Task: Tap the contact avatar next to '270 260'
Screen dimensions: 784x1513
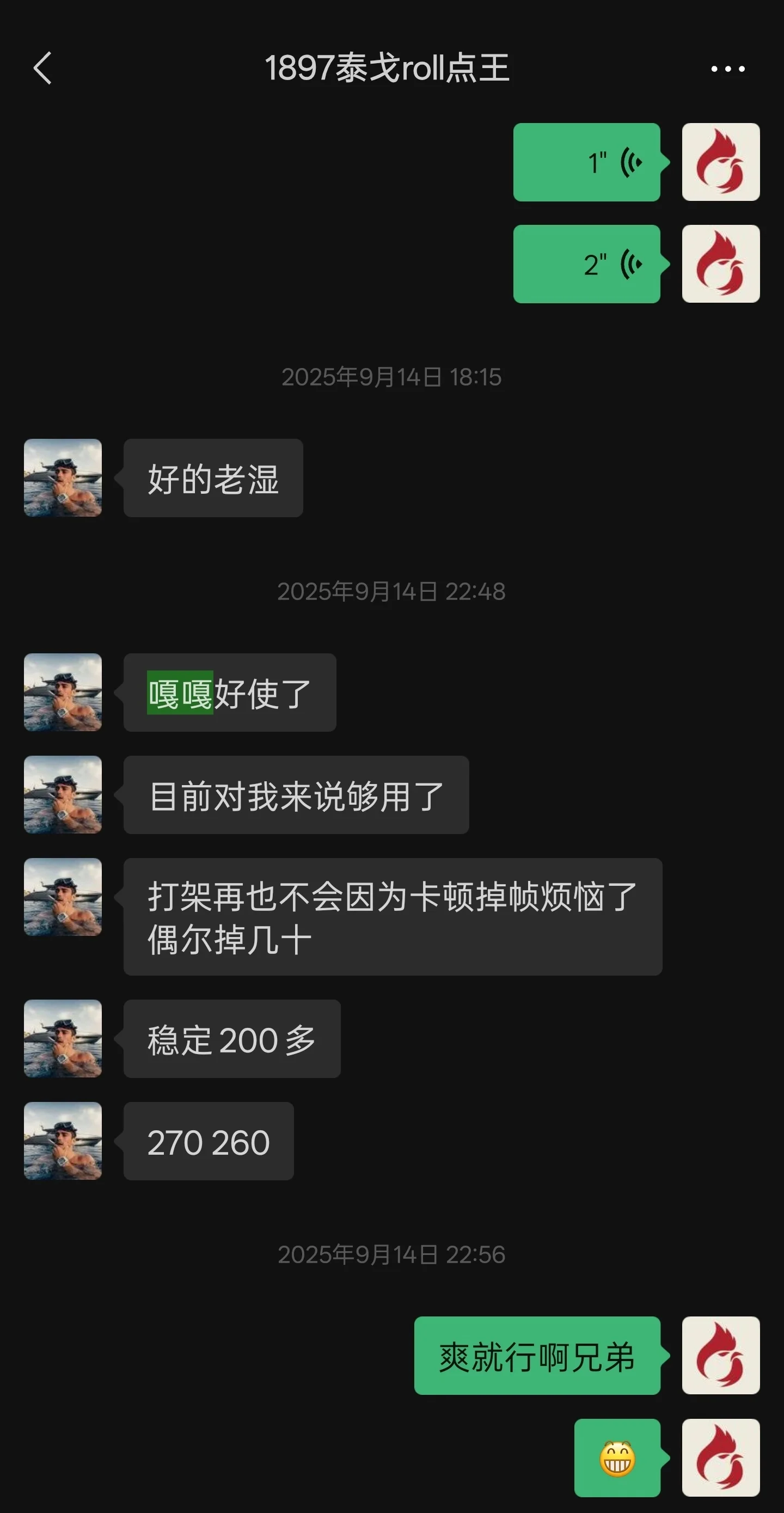Action: (x=62, y=1141)
